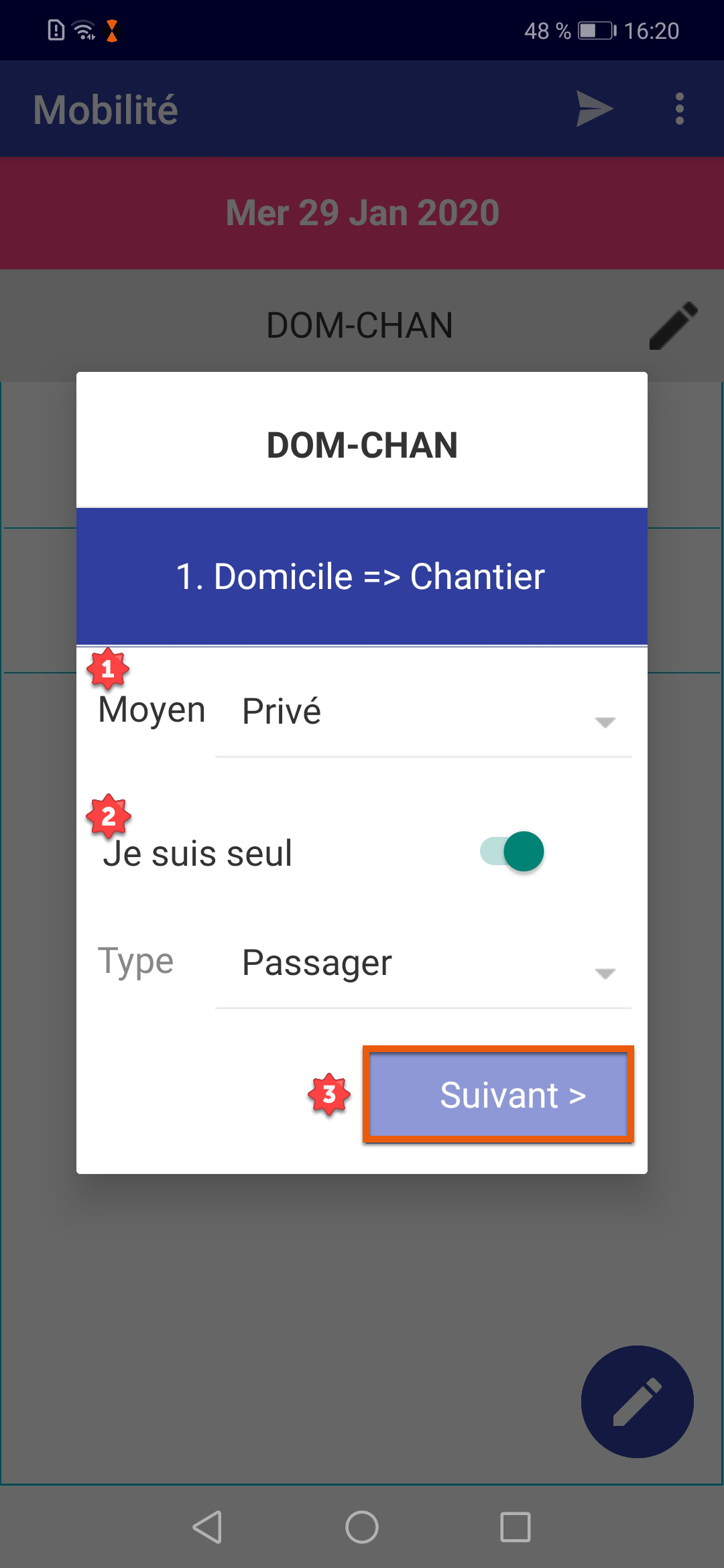Tap the Suivant button

[499, 1095]
